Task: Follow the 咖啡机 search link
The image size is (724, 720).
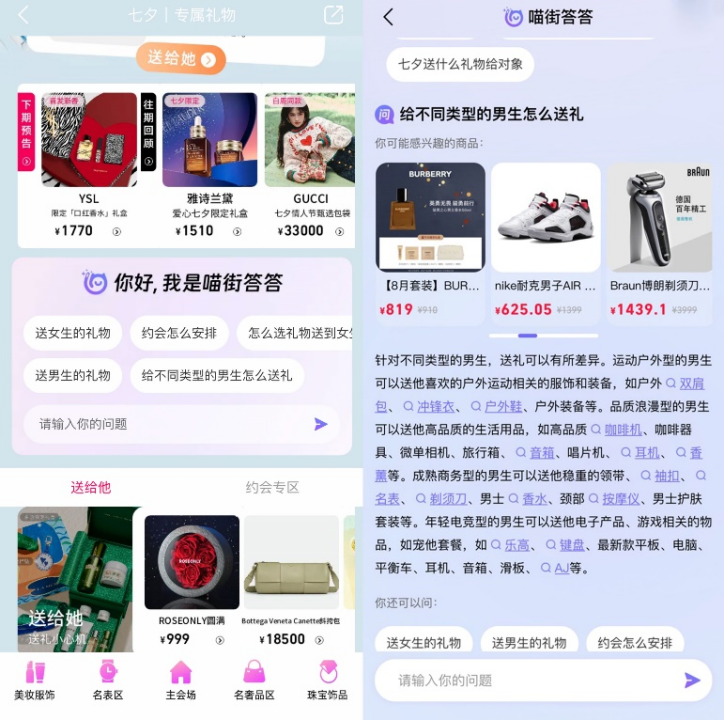Action: 622,430
